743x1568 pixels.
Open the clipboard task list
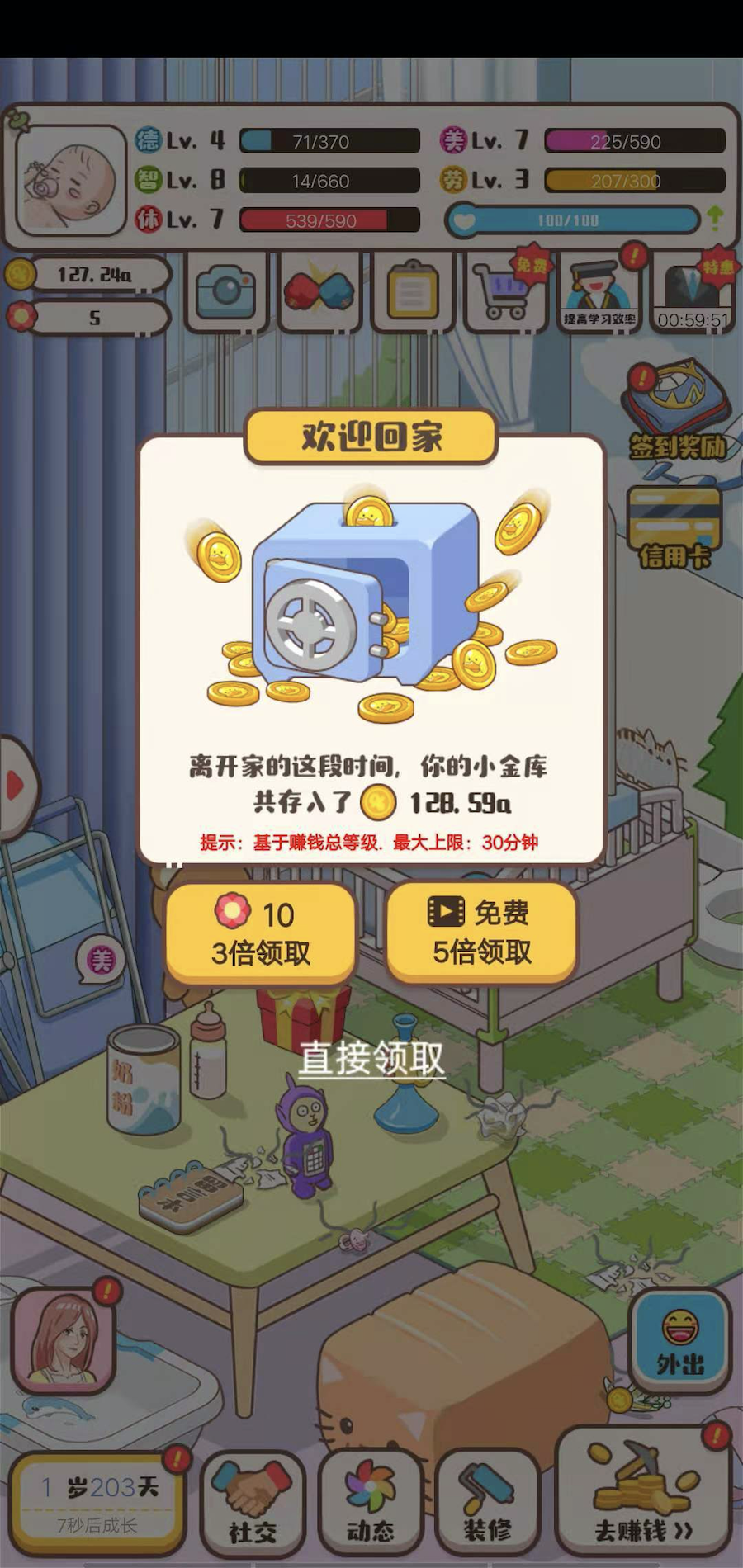coord(412,291)
